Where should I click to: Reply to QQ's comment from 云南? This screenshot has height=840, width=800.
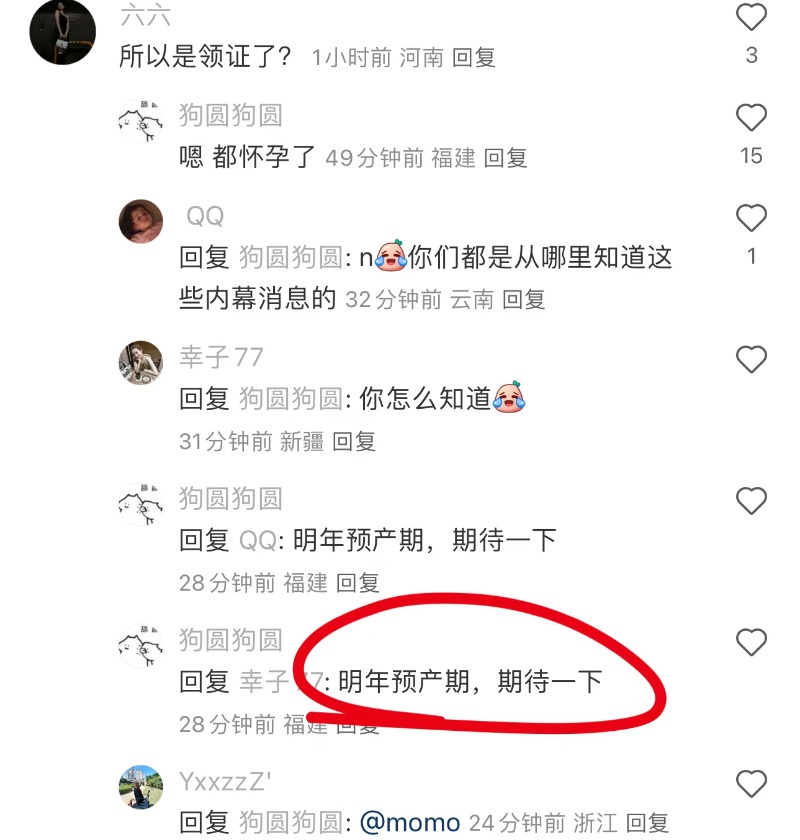(x=523, y=299)
